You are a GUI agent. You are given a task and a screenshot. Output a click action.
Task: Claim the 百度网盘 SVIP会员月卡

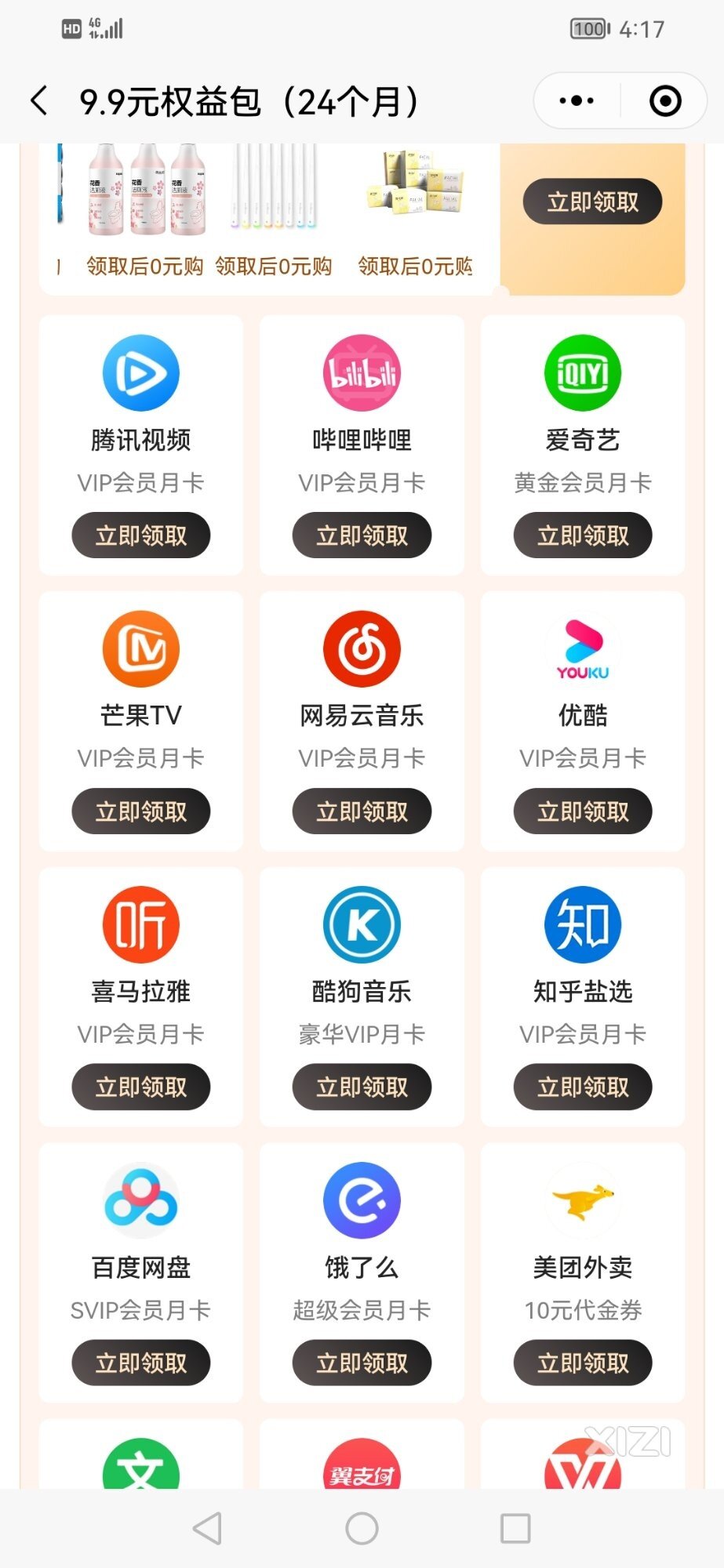pyautogui.click(x=141, y=1363)
